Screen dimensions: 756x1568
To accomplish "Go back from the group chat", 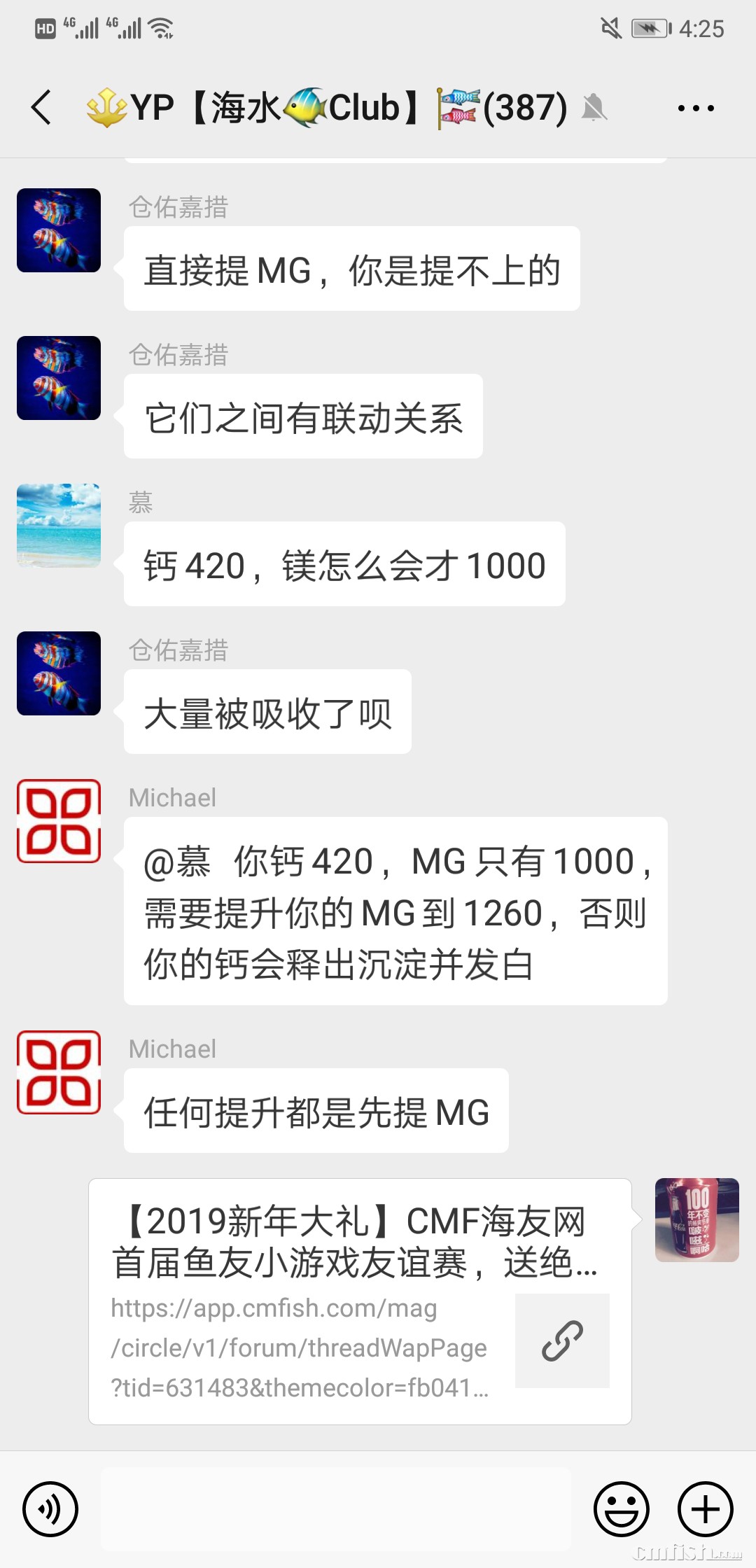I will (42, 108).
